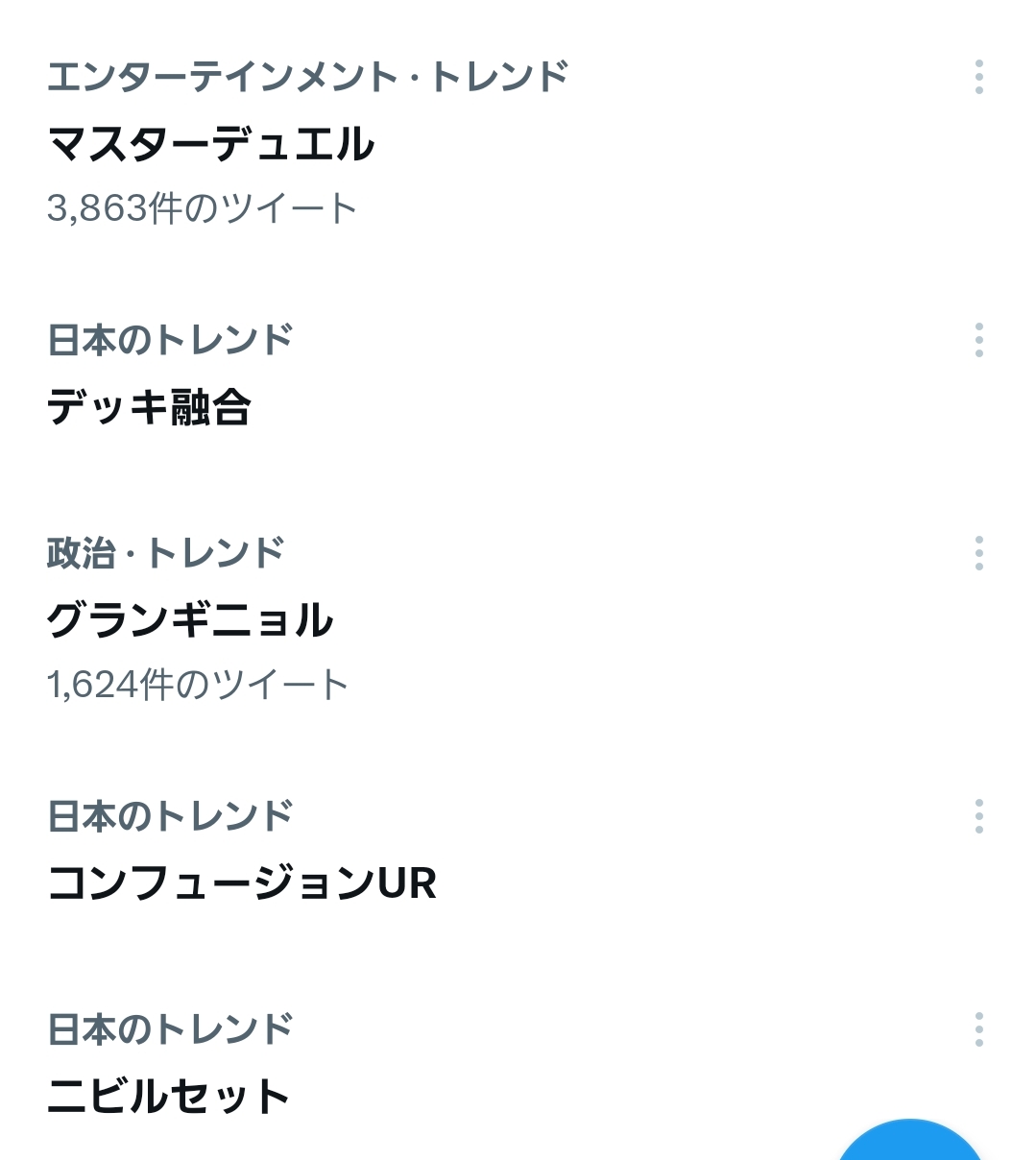Open more options for グランギニョル

pyautogui.click(x=978, y=553)
